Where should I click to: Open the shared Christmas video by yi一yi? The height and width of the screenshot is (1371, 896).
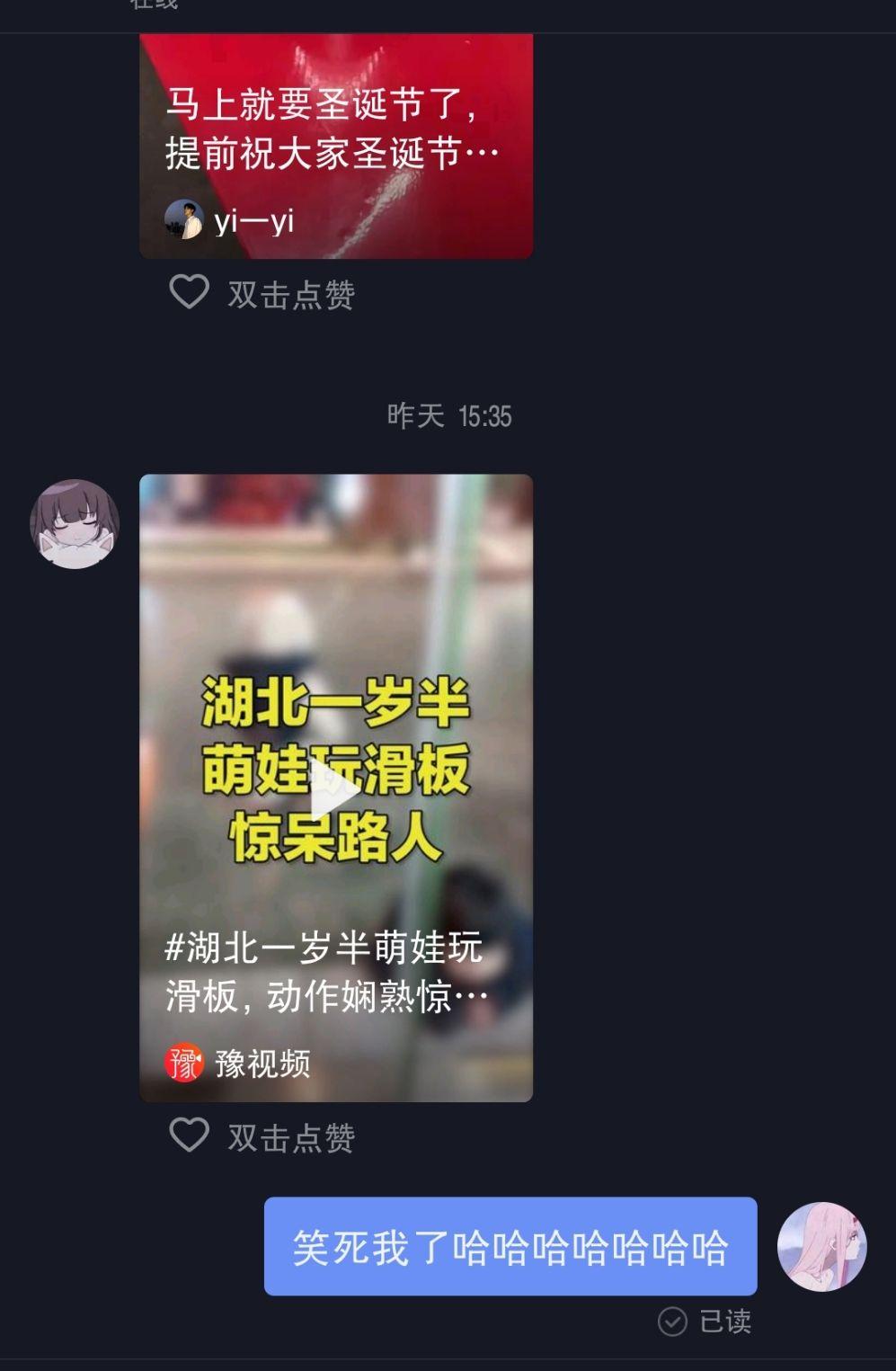tap(335, 144)
